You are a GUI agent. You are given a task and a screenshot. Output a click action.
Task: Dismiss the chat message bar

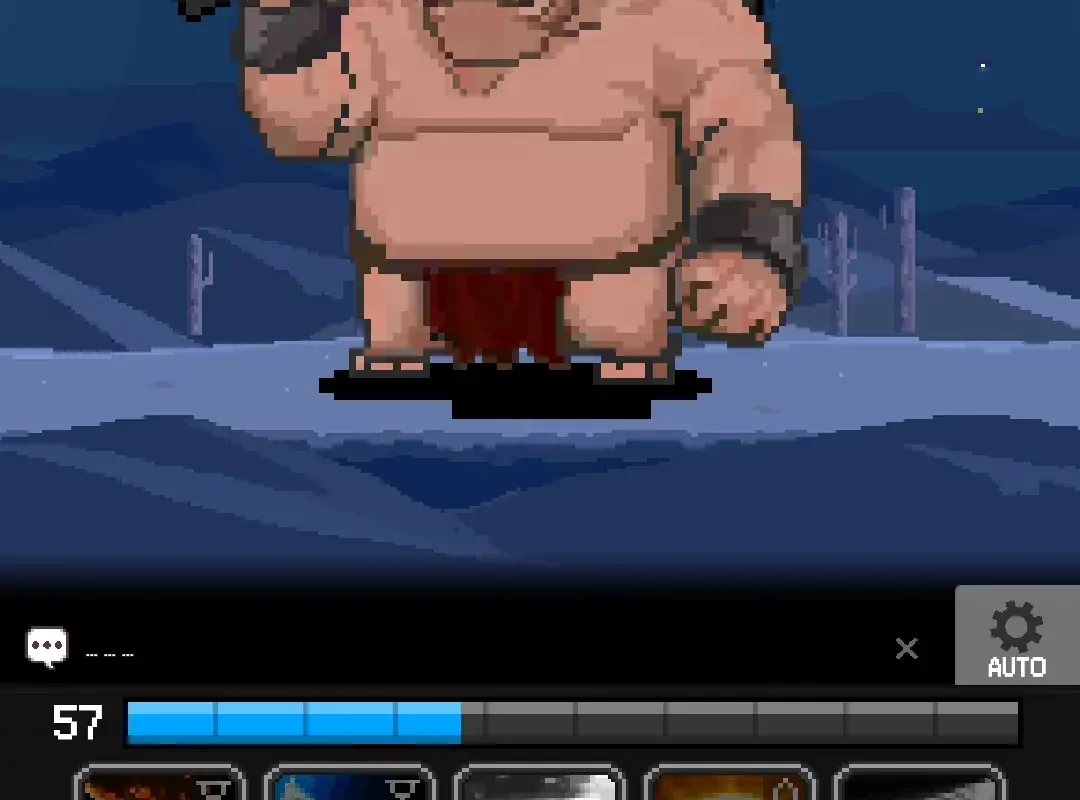click(906, 648)
